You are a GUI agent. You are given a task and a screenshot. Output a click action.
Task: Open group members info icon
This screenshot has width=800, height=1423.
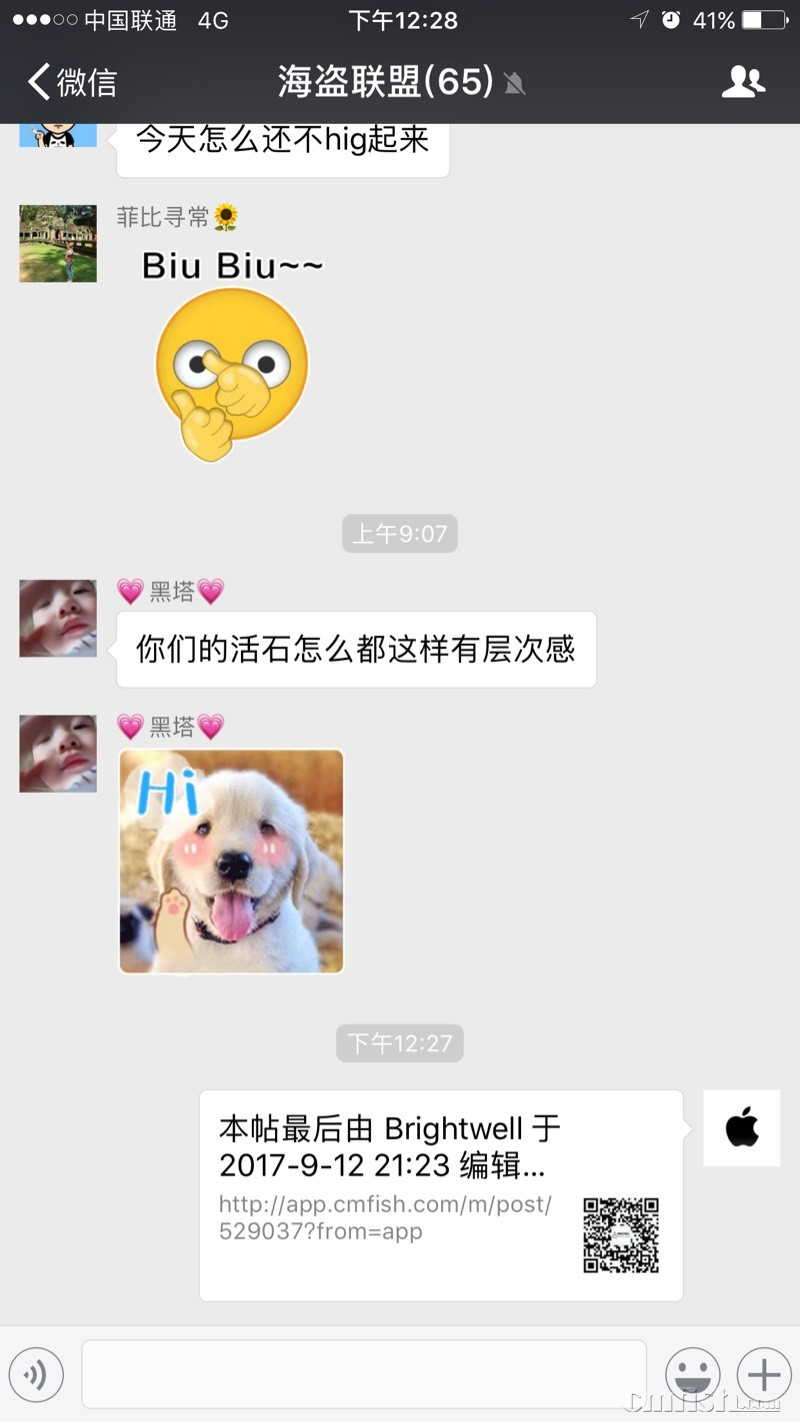743,82
